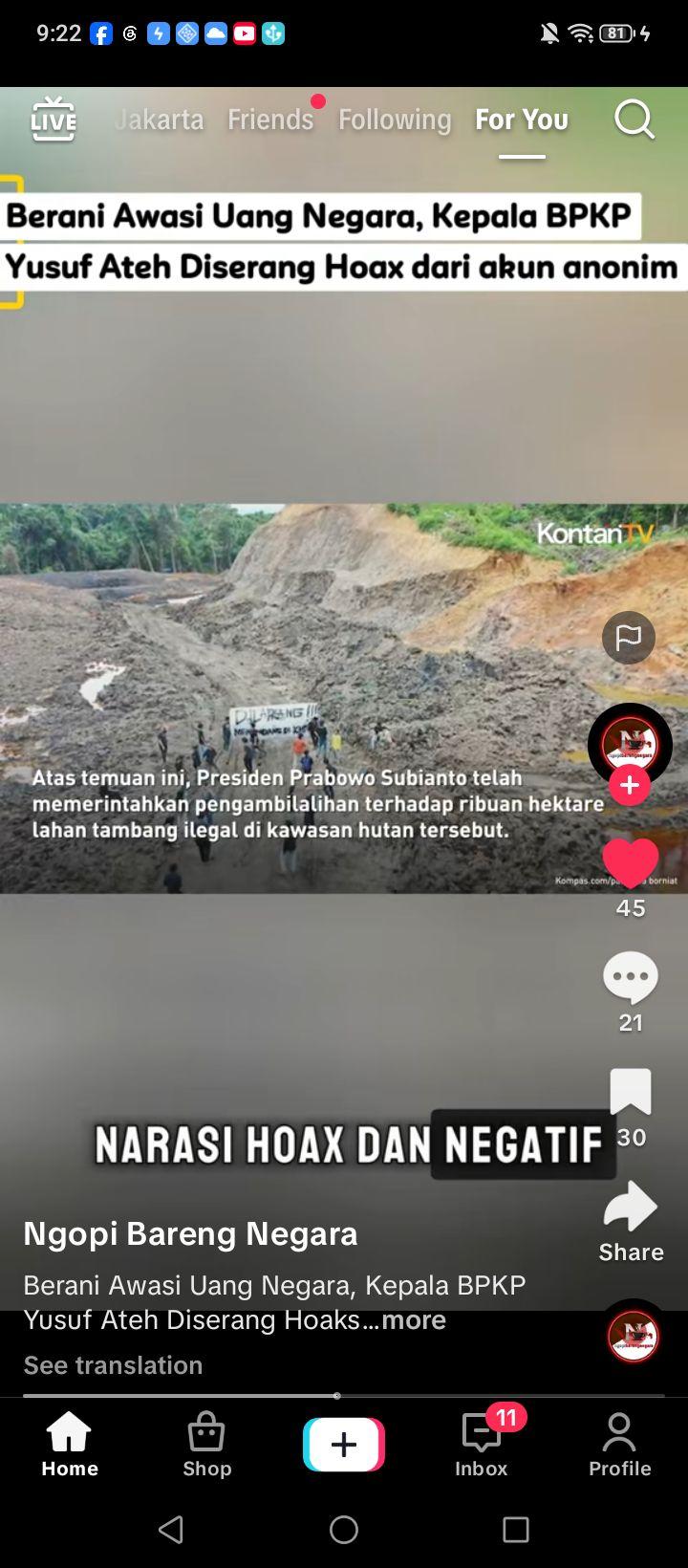Open the search magnifier
688x1568 pixels.
(634, 120)
